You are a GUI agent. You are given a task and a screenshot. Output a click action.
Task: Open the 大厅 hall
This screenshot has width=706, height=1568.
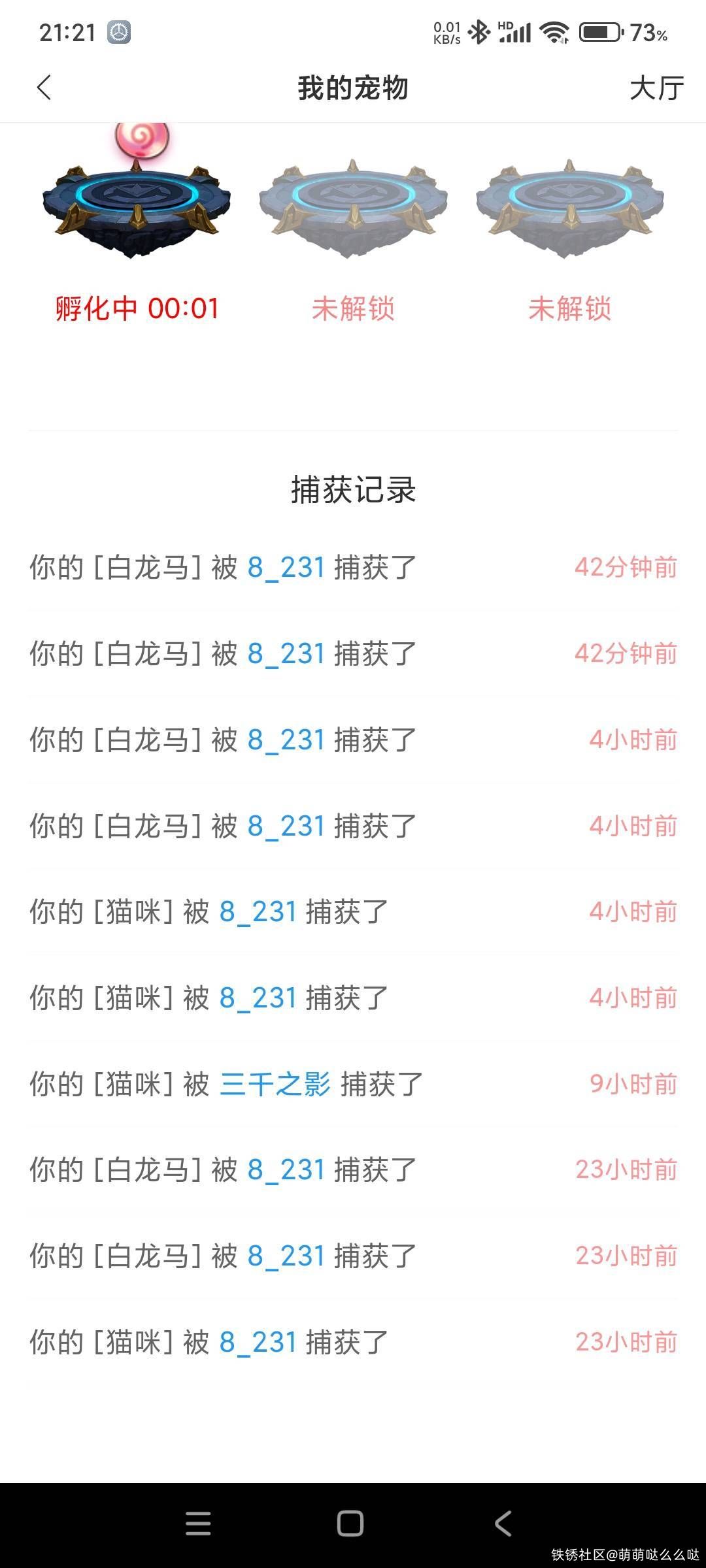click(x=656, y=88)
